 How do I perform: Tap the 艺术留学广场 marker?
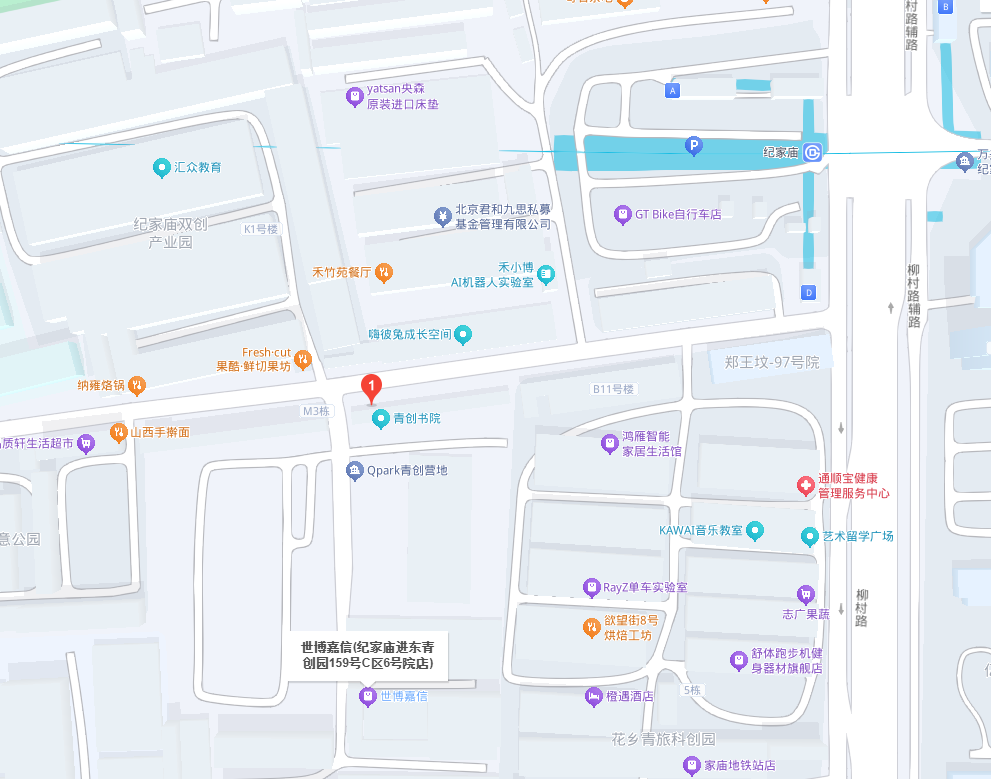pyautogui.click(x=809, y=537)
